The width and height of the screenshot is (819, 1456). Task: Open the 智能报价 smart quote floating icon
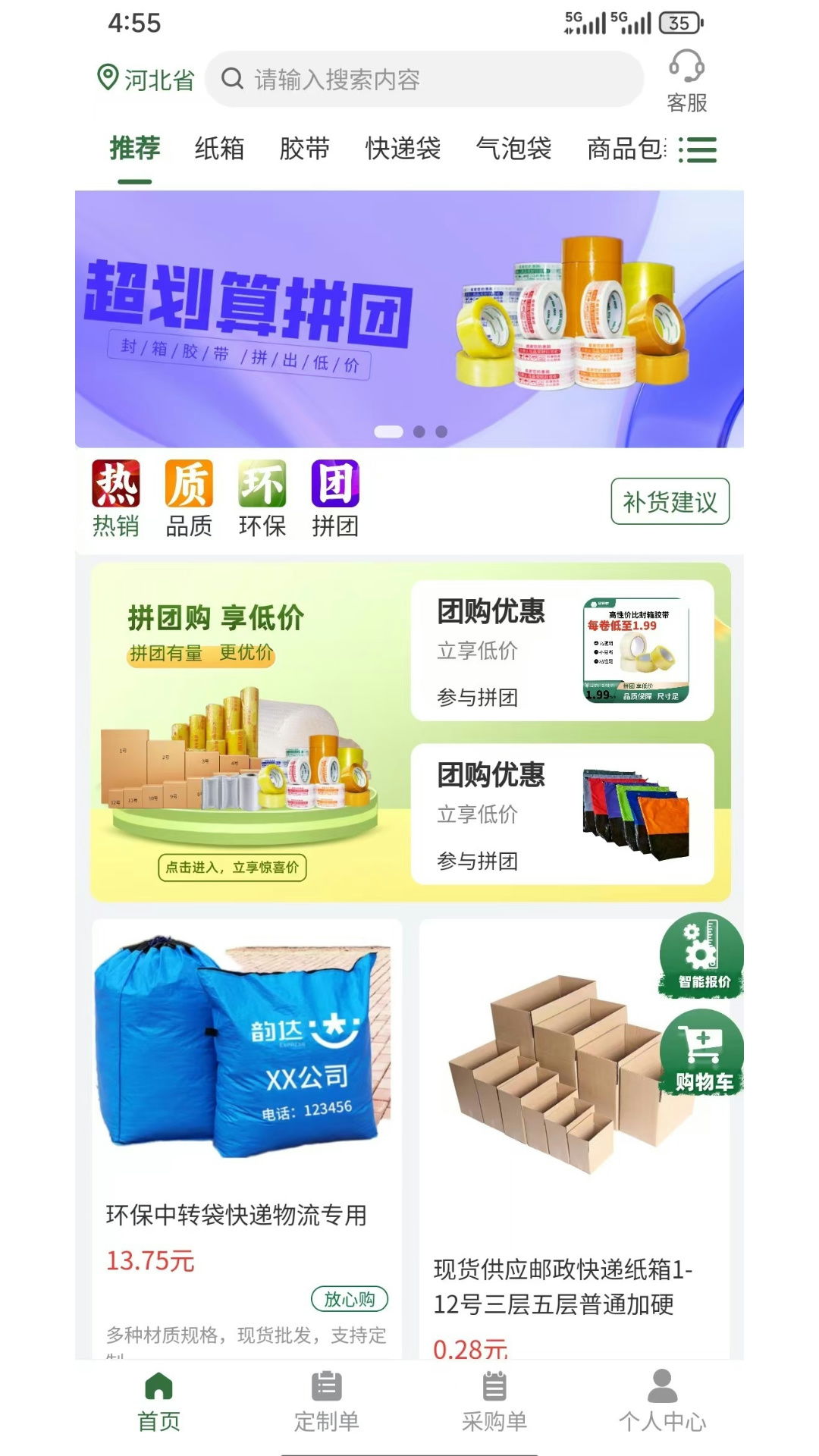pos(699,958)
